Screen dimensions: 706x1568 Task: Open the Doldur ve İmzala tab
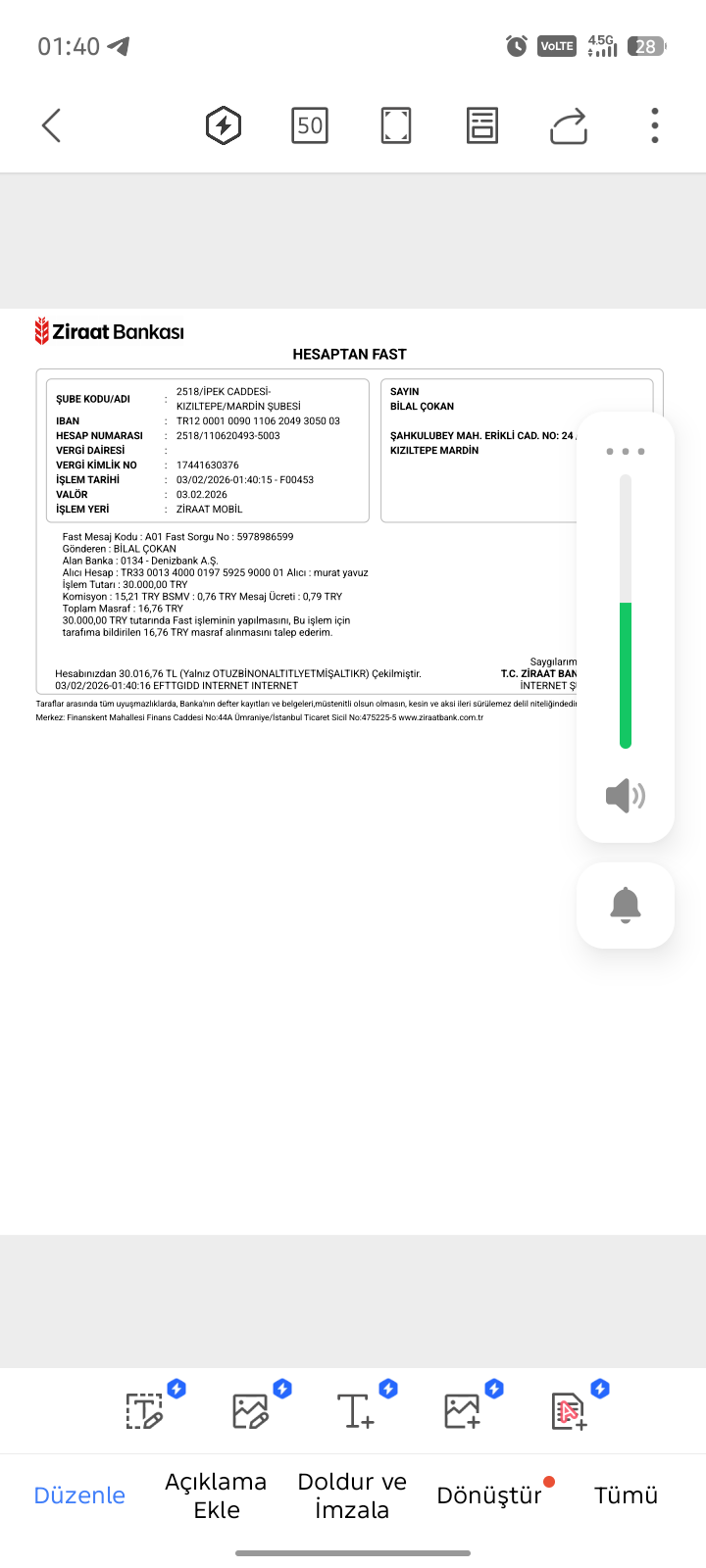[352, 1495]
